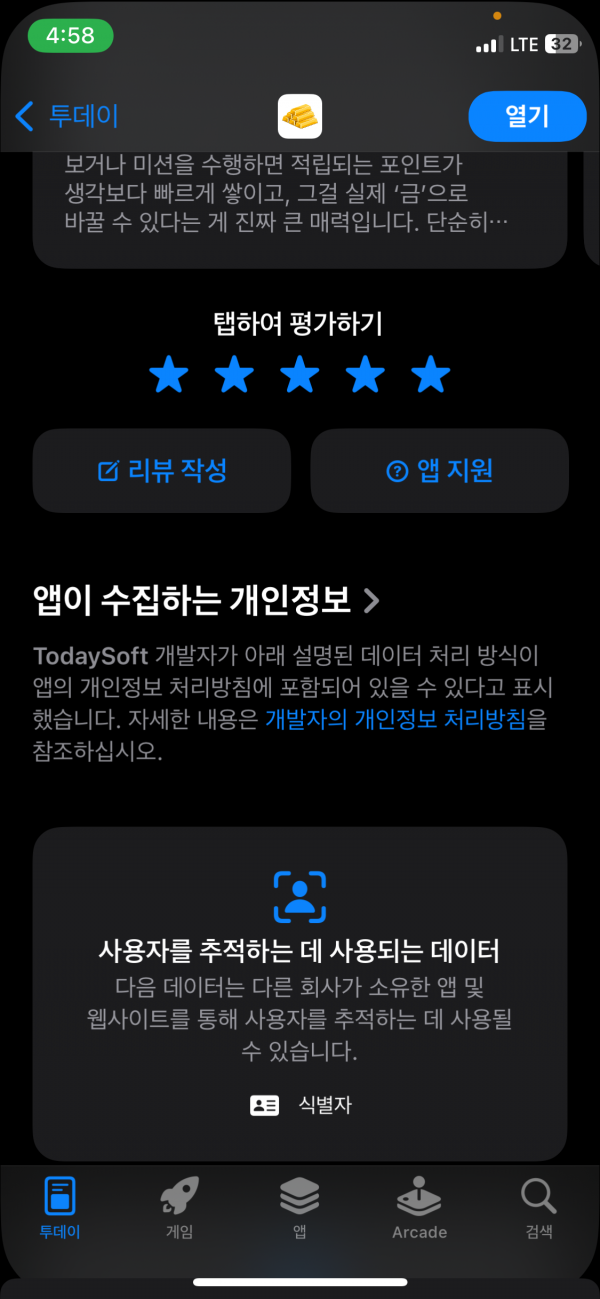Image resolution: width=600 pixels, height=1299 pixels.
Task: Switch to the Arcade tab
Action: [x=419, y=1207]
